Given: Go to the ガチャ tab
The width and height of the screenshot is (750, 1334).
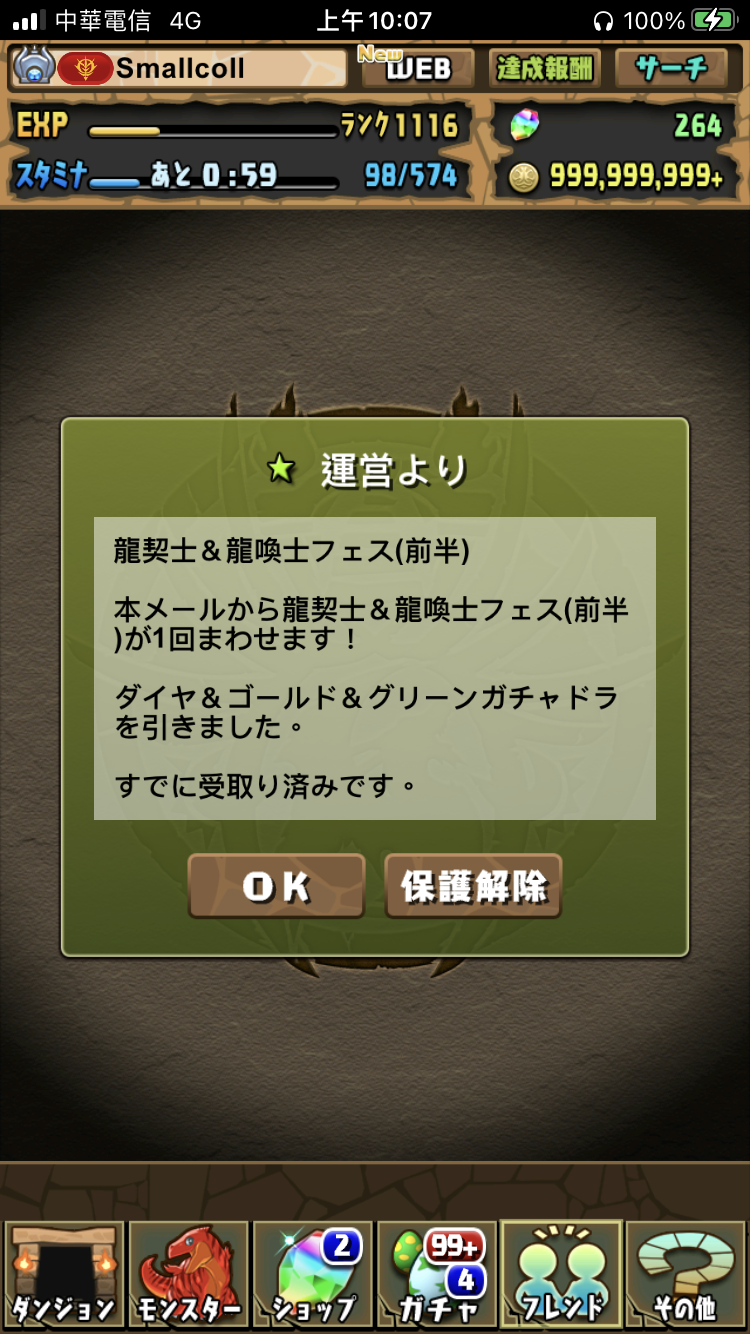Looking at the screenshot, I should click(437, 1272).
